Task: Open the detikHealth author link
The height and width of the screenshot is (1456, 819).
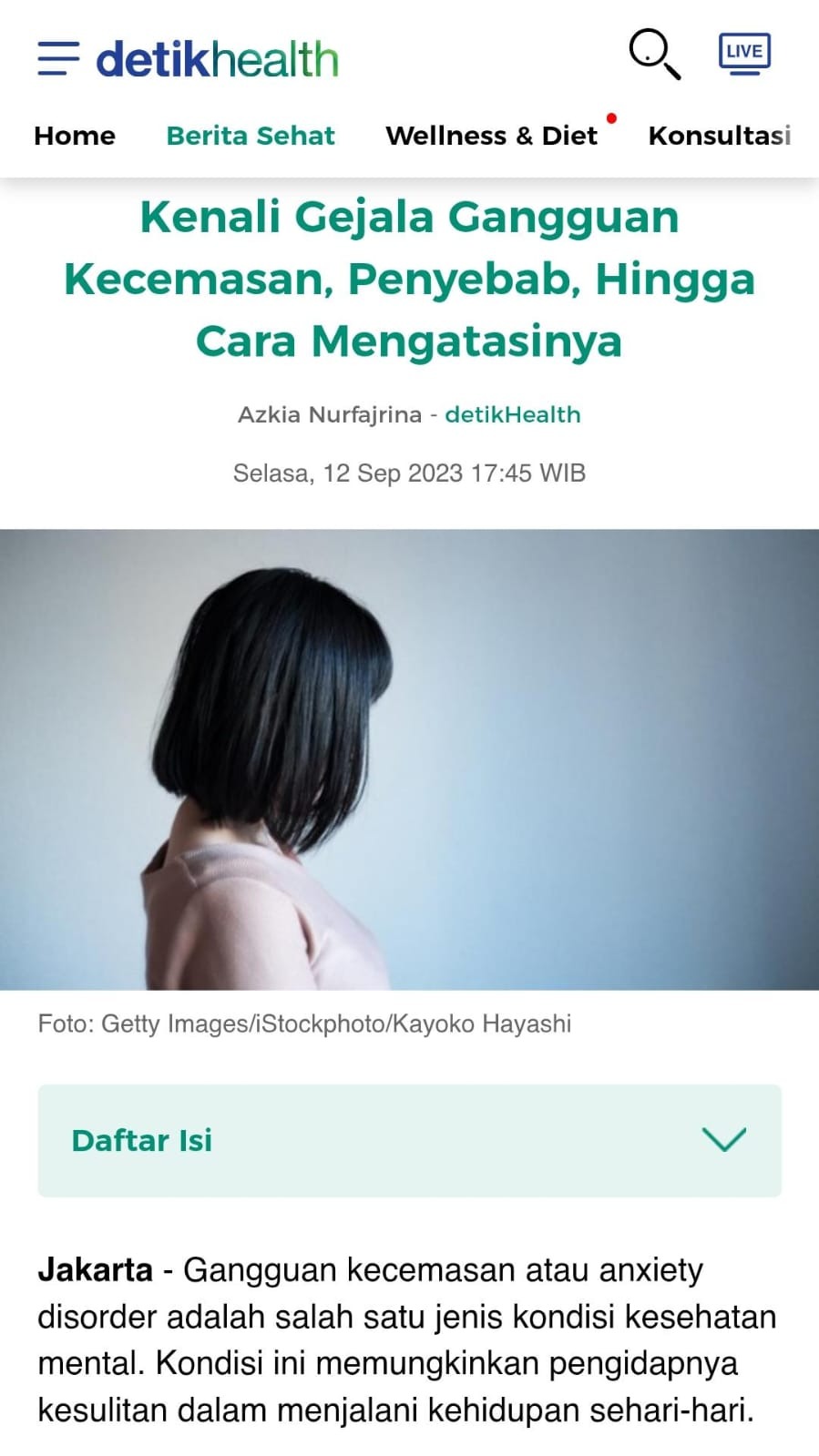Action: click(512, 414)
